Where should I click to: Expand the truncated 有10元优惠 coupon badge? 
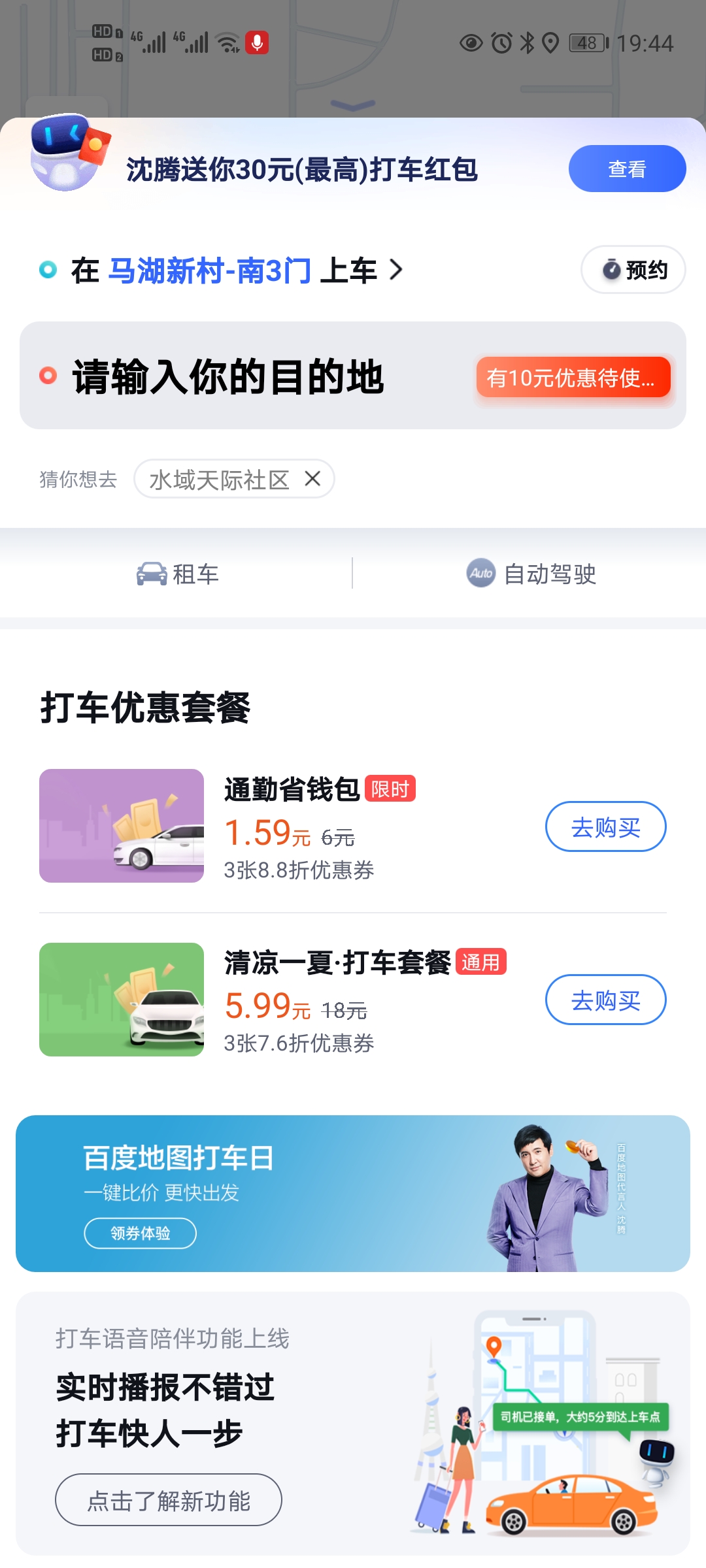574,379
